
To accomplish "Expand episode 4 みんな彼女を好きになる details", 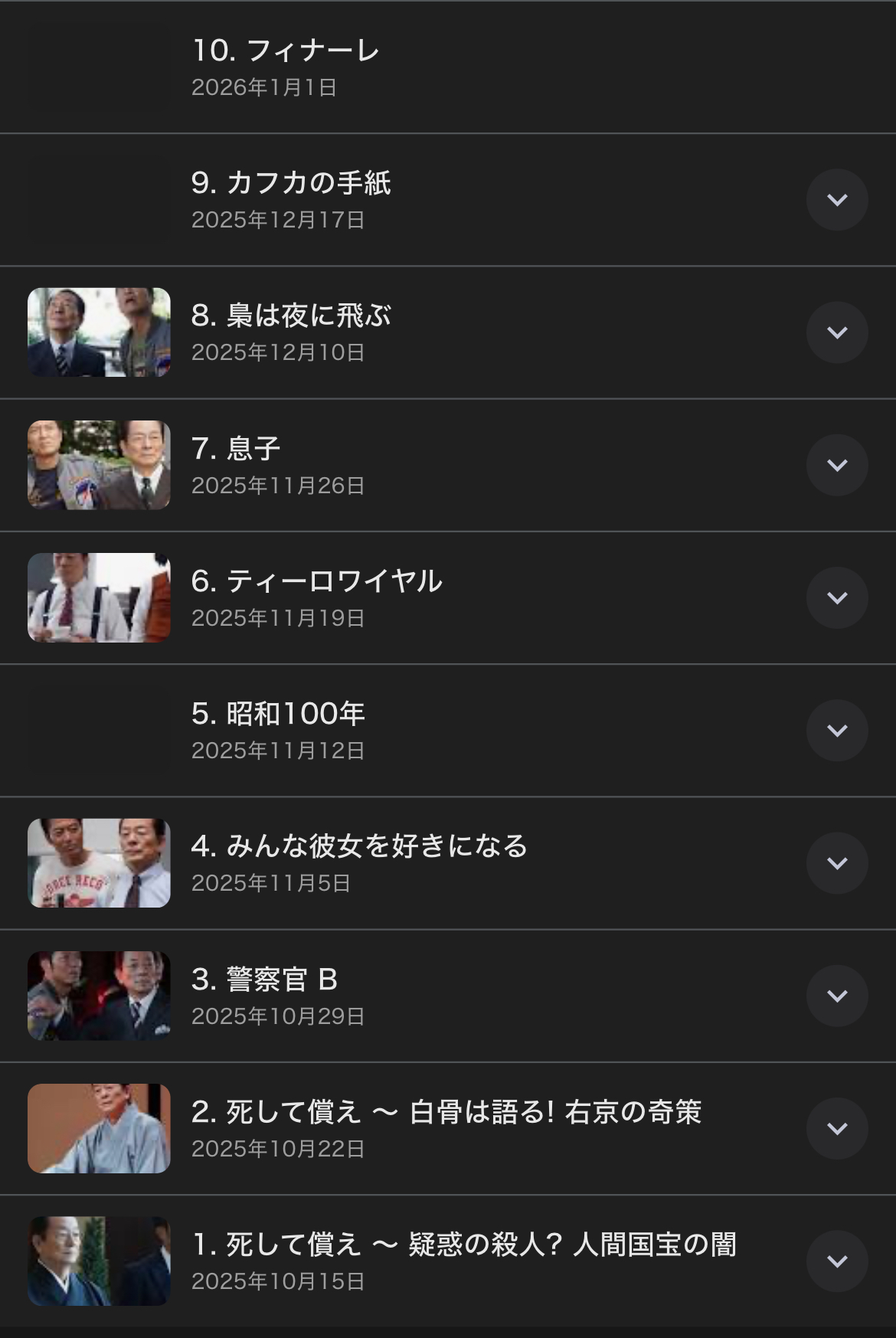I will 836,863.
